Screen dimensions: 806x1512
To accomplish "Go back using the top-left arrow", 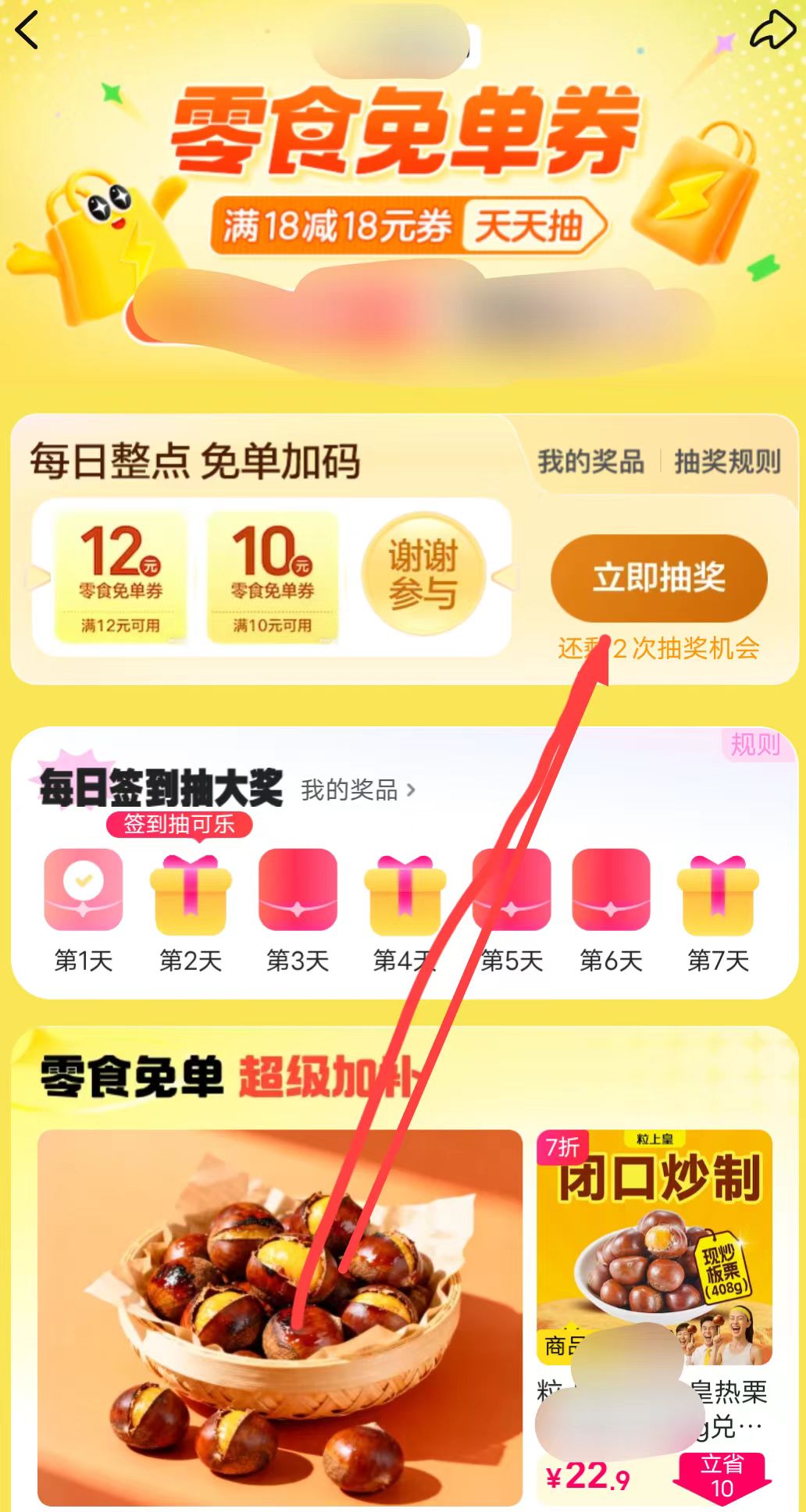I will (x=28, y=31).
